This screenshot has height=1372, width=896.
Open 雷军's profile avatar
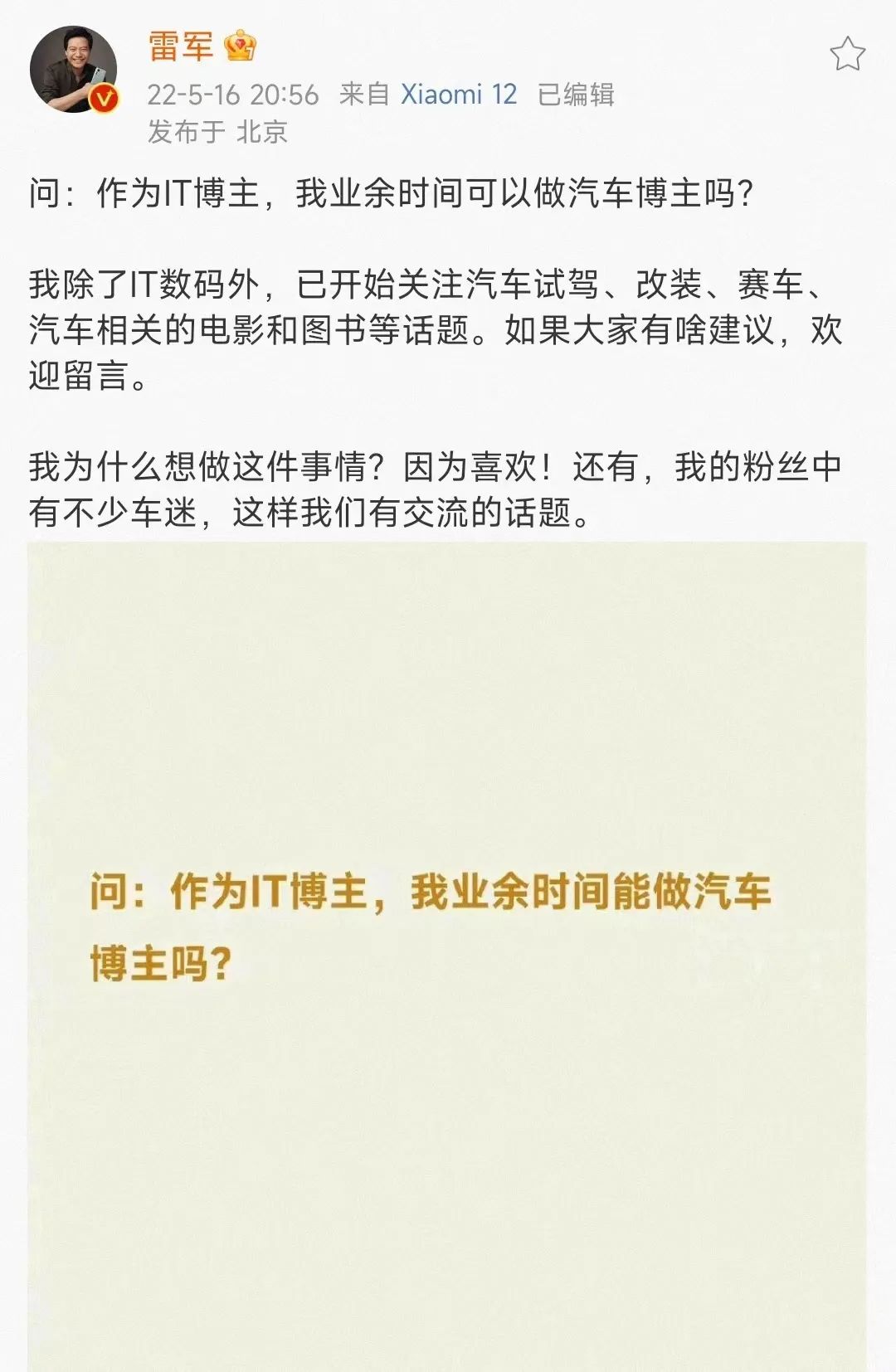tap(73, 70)
